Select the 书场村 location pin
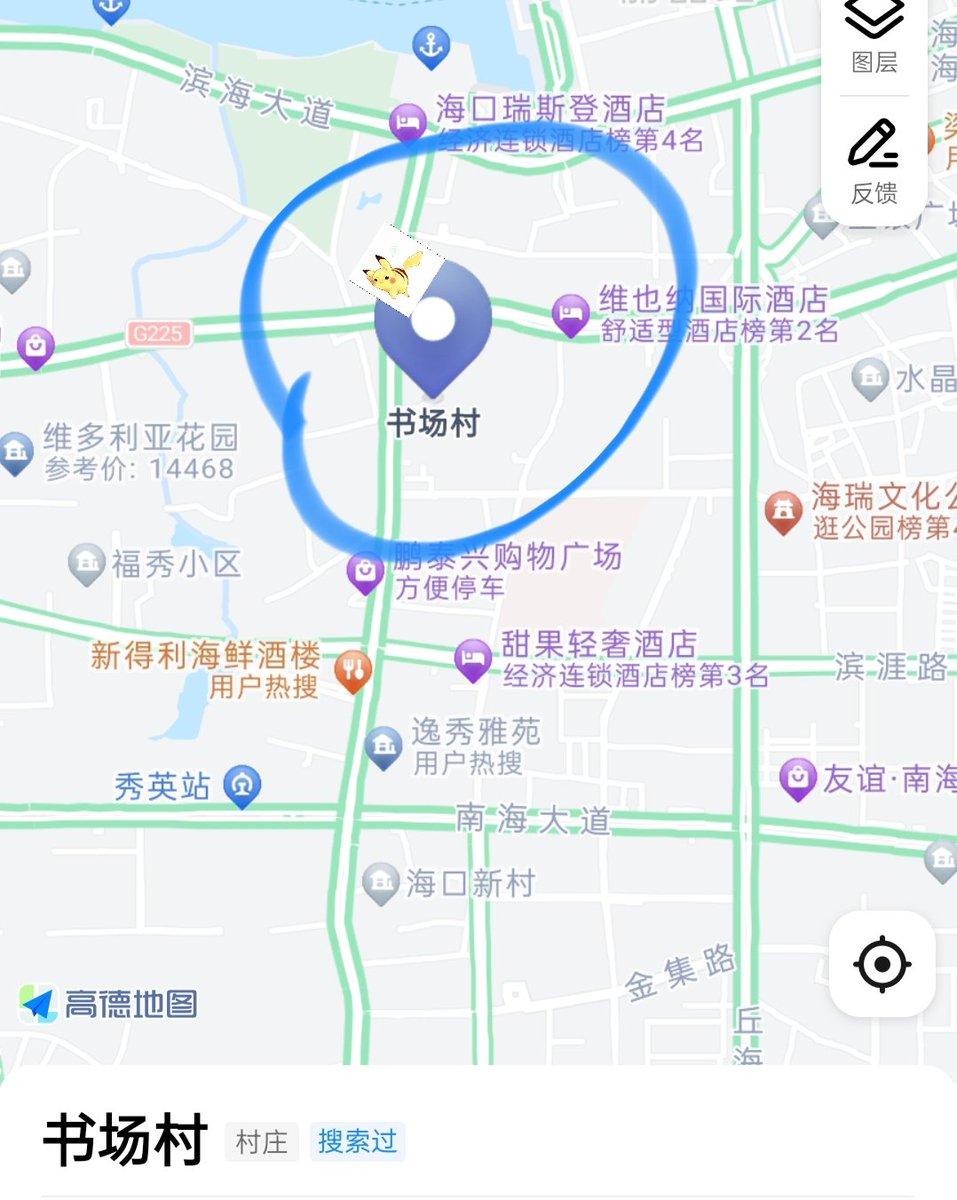This screenshot has width=957, height=1200. click(x=434, y=320)
